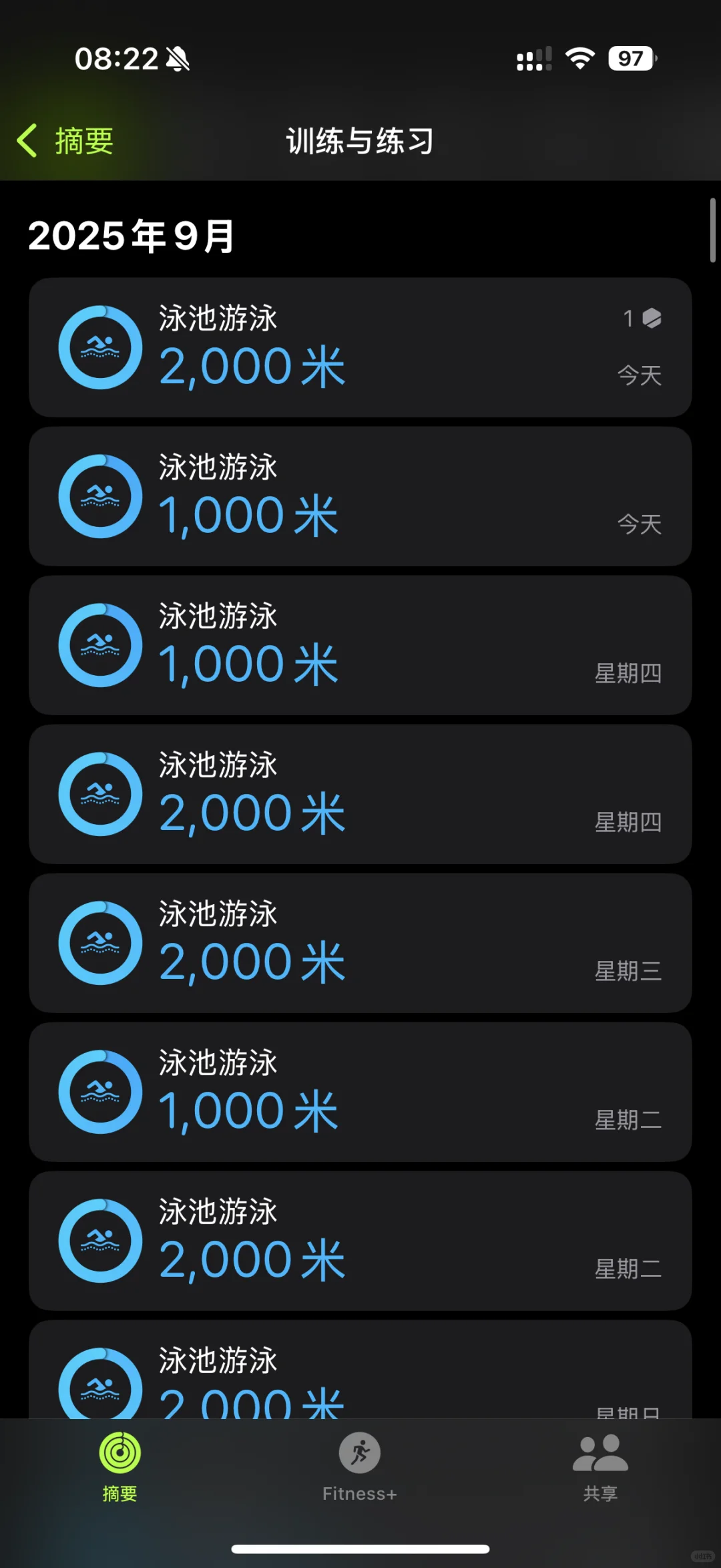View the 星期四 2,000米 swim details
The height and width of the screenshot is (1568, 721).
tap(360, 794)
